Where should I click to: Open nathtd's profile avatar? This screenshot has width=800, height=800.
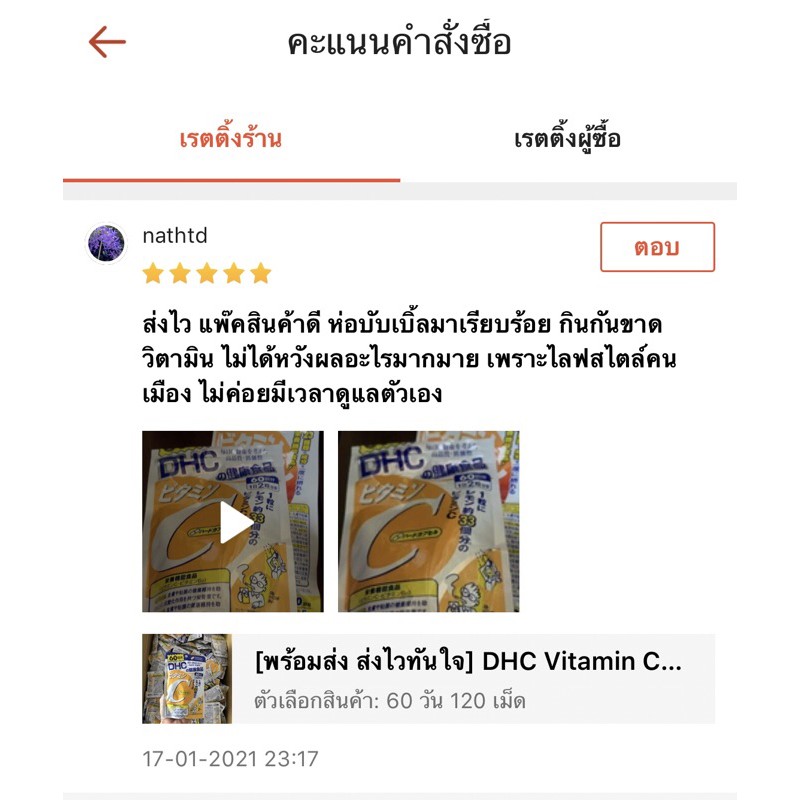click(x=107, y=243)
